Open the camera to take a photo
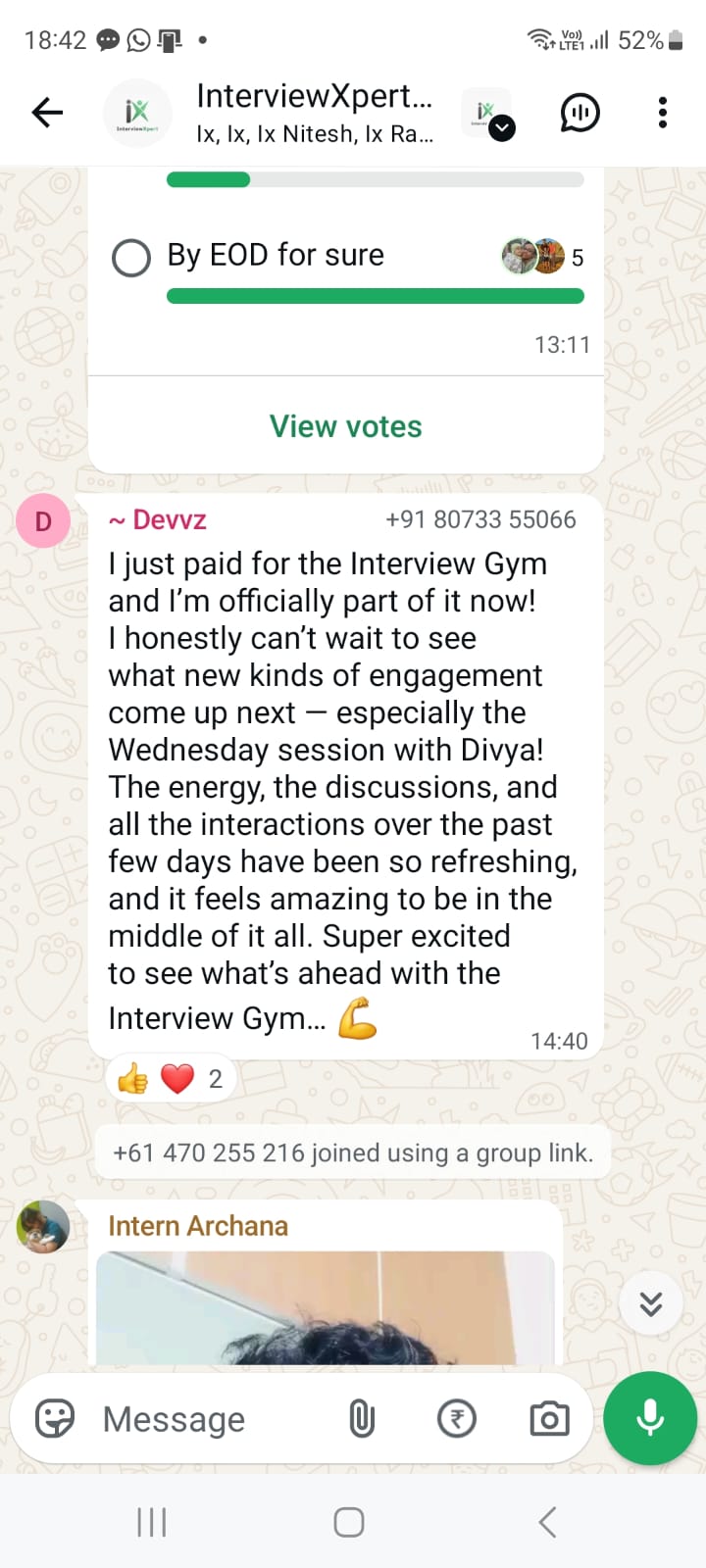Image resolution: width=706 pixels, height=1568 pixels. click(x=549, y=1419)
